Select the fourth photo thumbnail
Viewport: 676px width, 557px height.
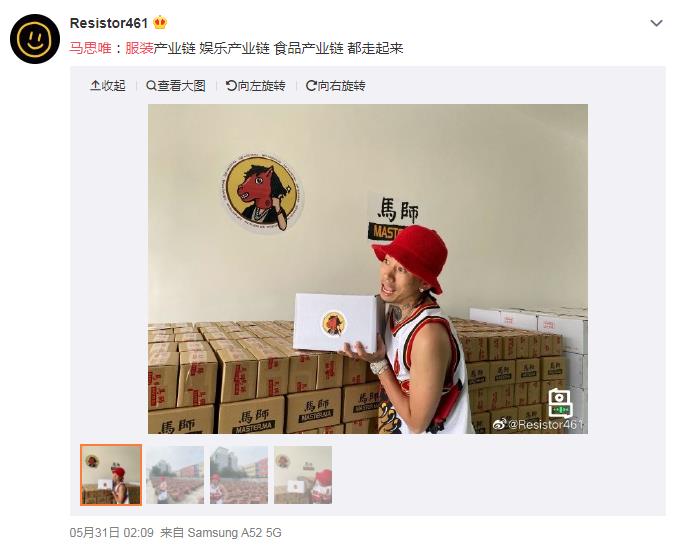[303, 475]
